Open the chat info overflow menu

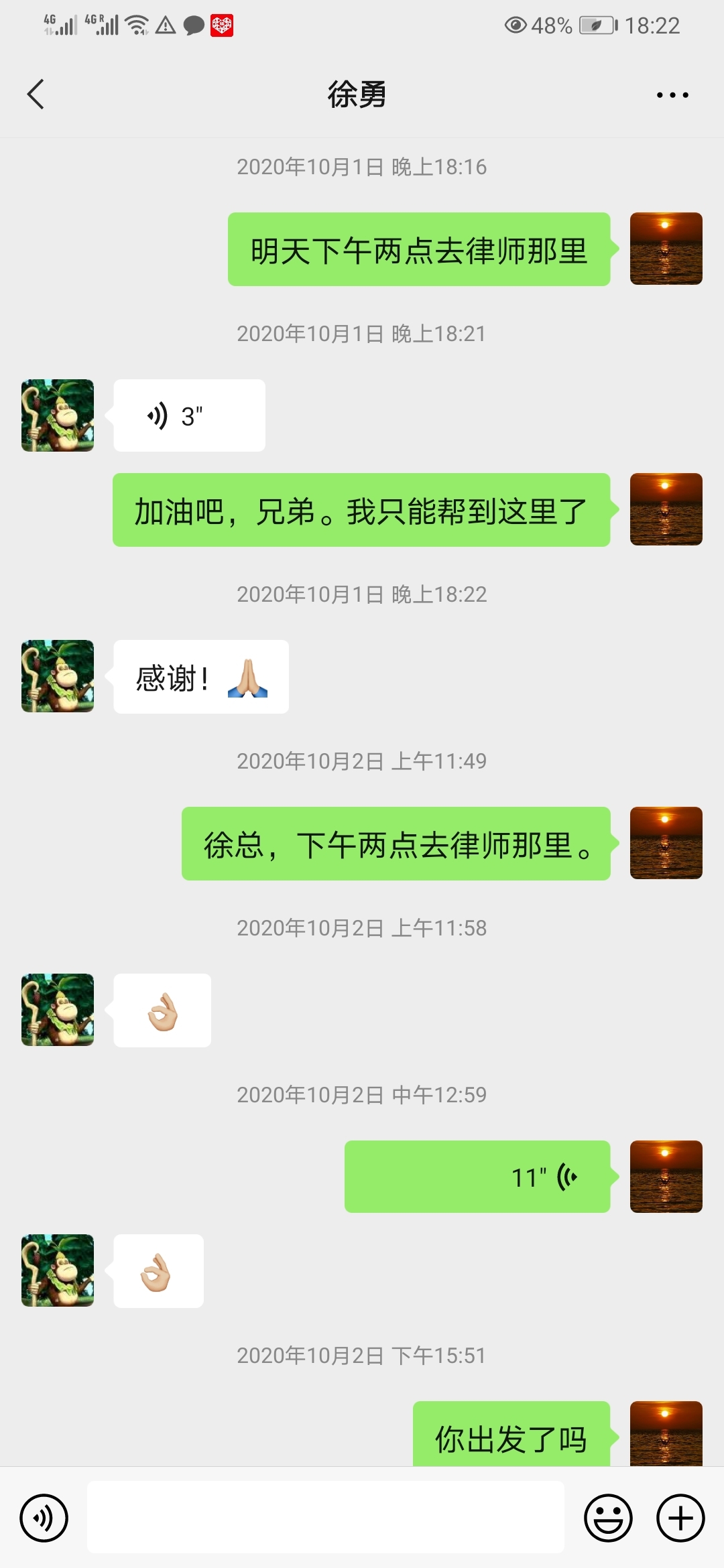tap(672, 95)
